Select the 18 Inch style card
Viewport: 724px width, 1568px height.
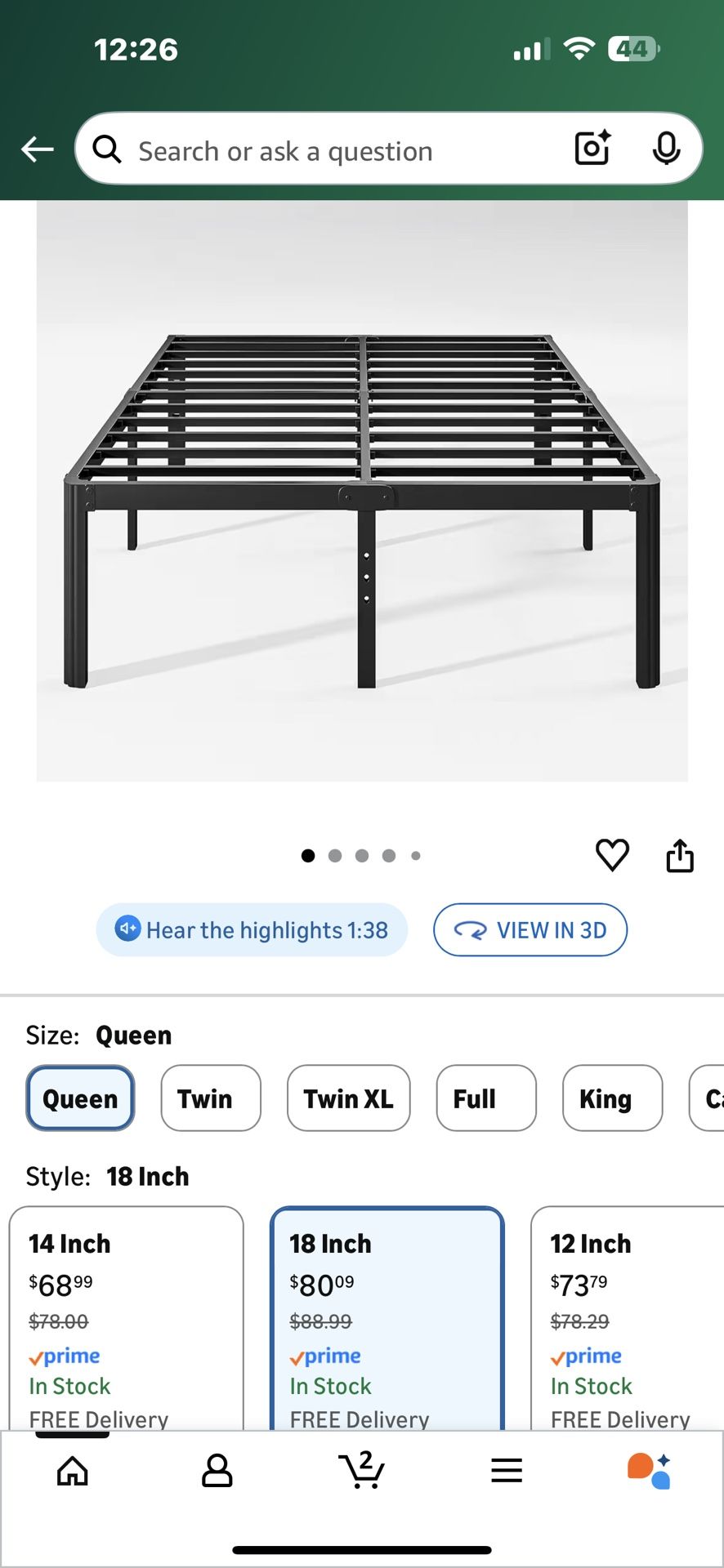[387, 1315]
